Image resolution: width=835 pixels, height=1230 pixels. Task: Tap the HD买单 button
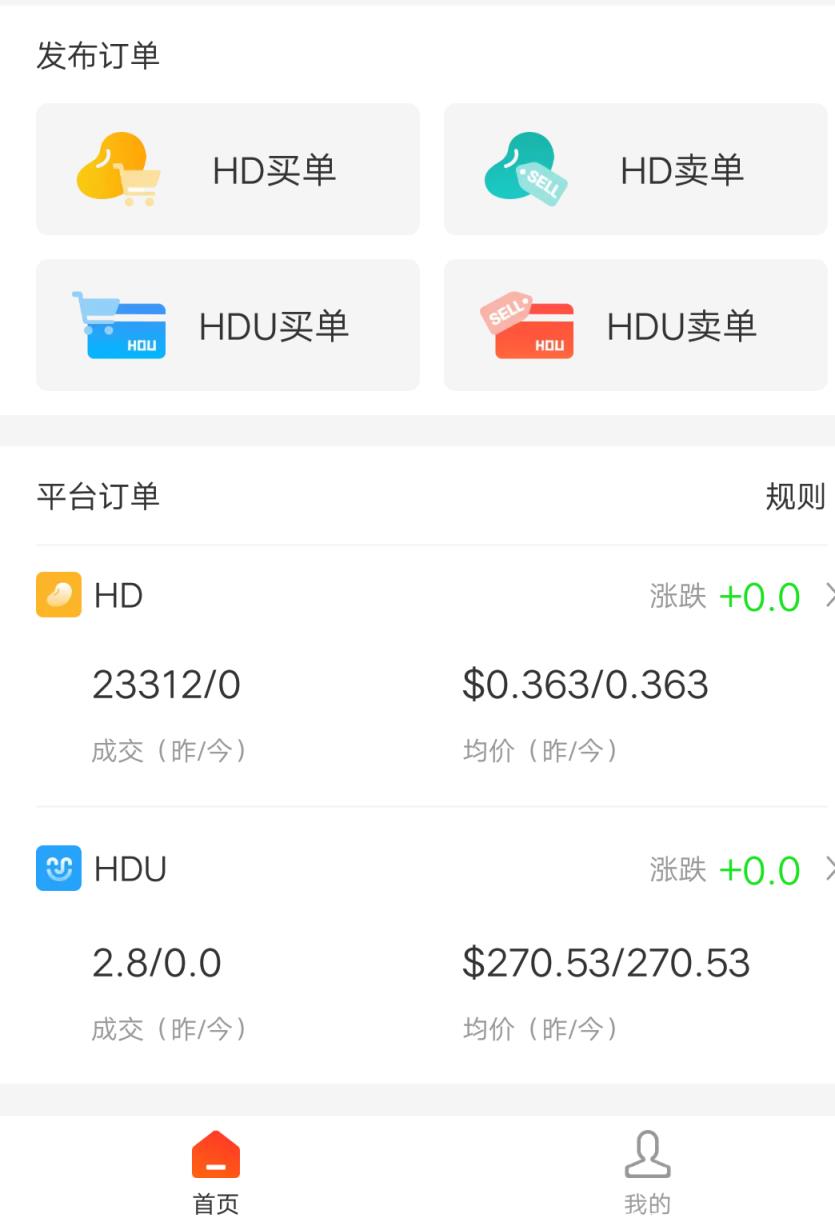click(227, 168)
